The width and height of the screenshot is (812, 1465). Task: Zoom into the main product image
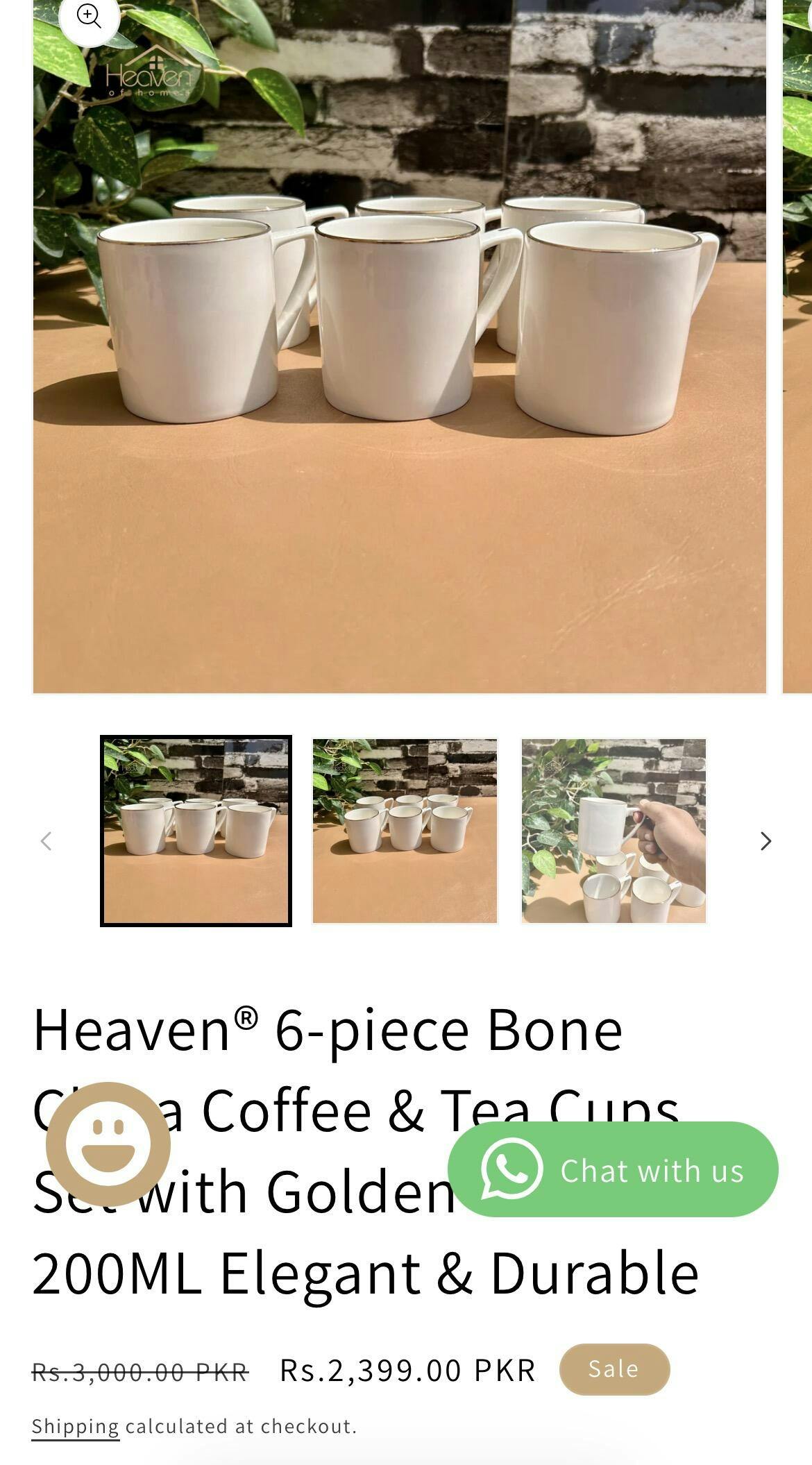point(89,16)
